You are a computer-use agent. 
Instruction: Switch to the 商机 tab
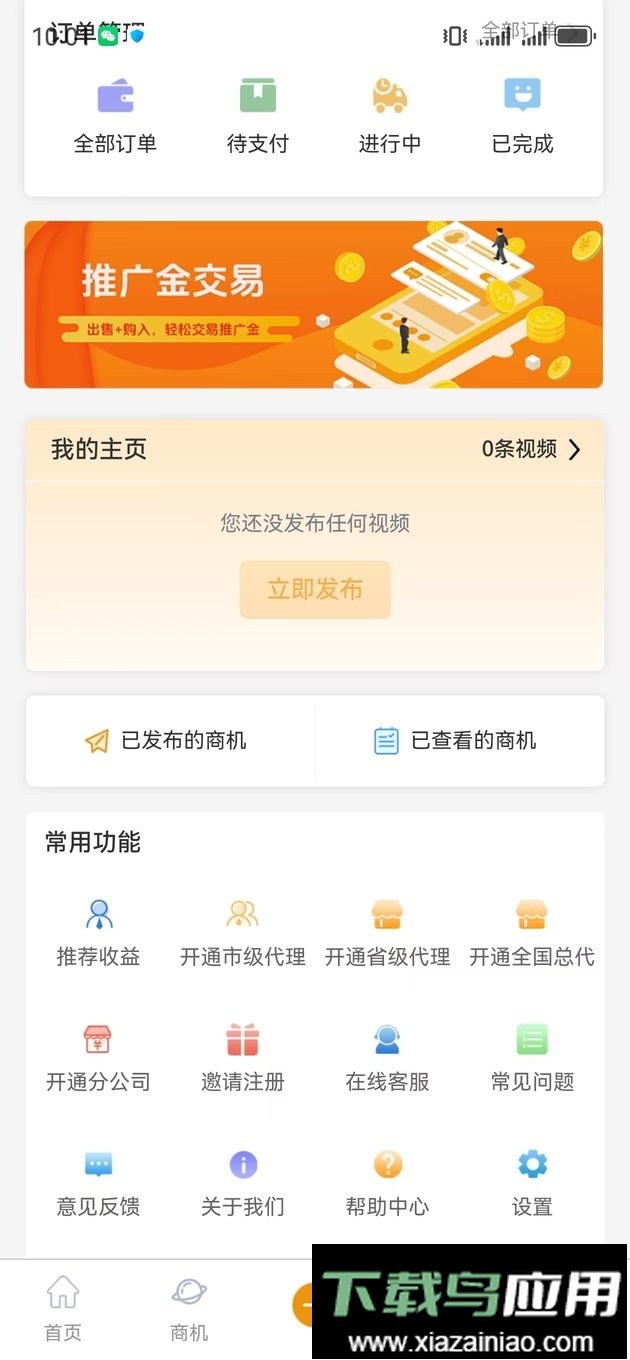[189, 1308]
